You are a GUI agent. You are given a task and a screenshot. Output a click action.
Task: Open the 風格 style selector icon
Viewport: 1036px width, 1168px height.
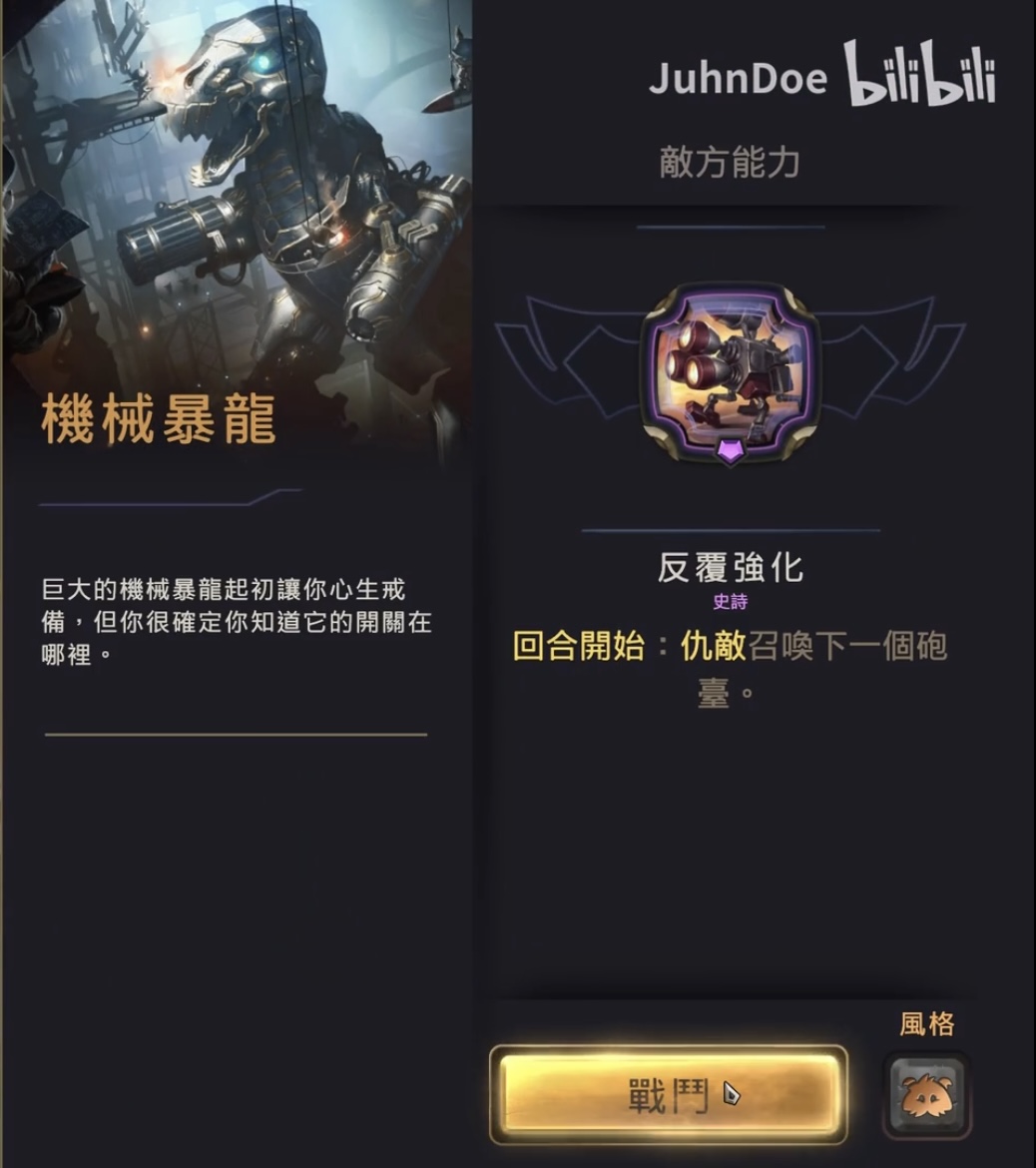(927, 1096)
